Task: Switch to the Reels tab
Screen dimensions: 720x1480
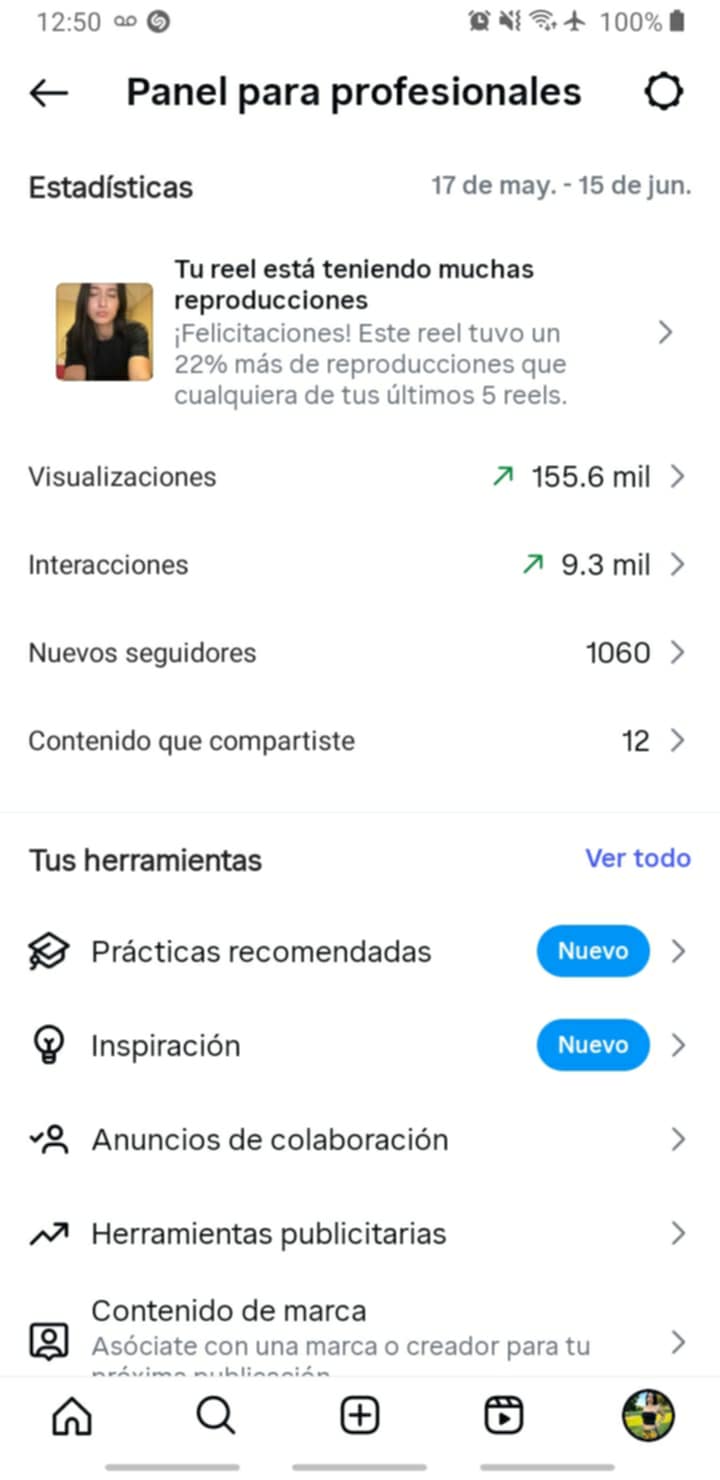Action: pyautogui.click(x=504, y=1415)
